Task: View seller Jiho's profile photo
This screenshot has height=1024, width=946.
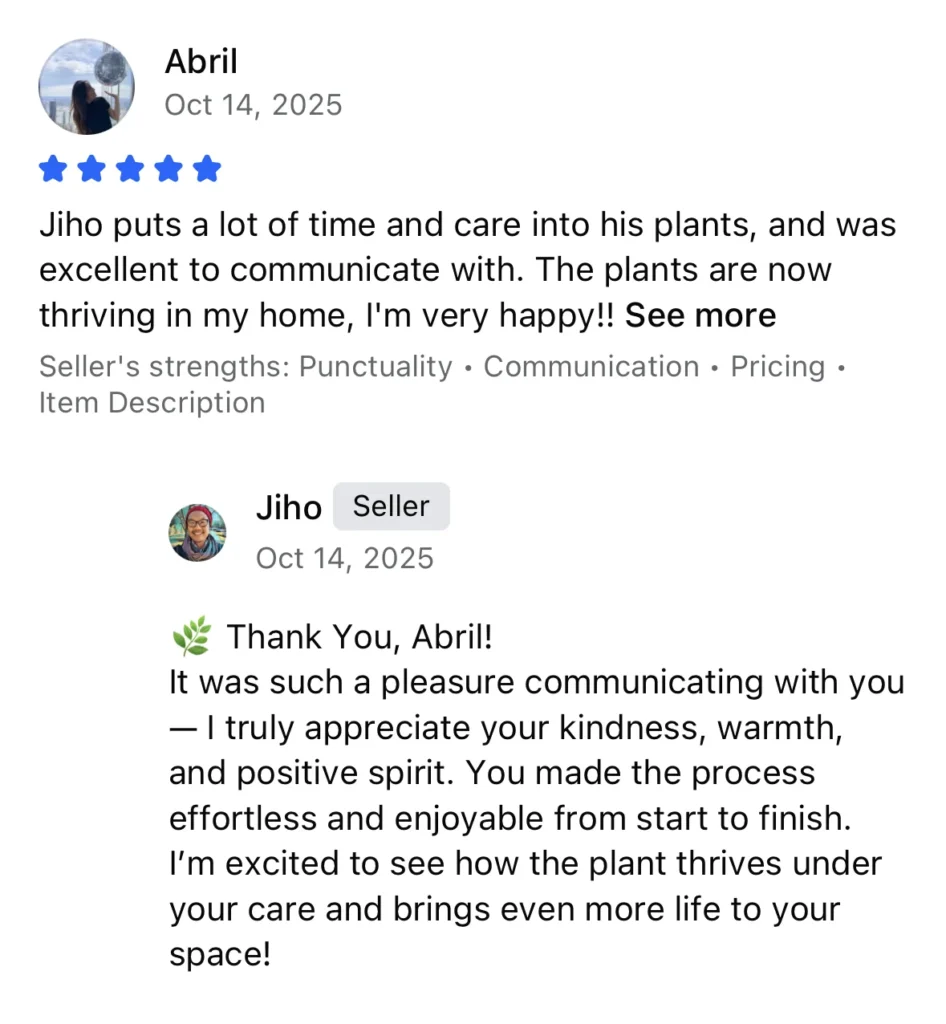Action: click(x=197, y=532)
